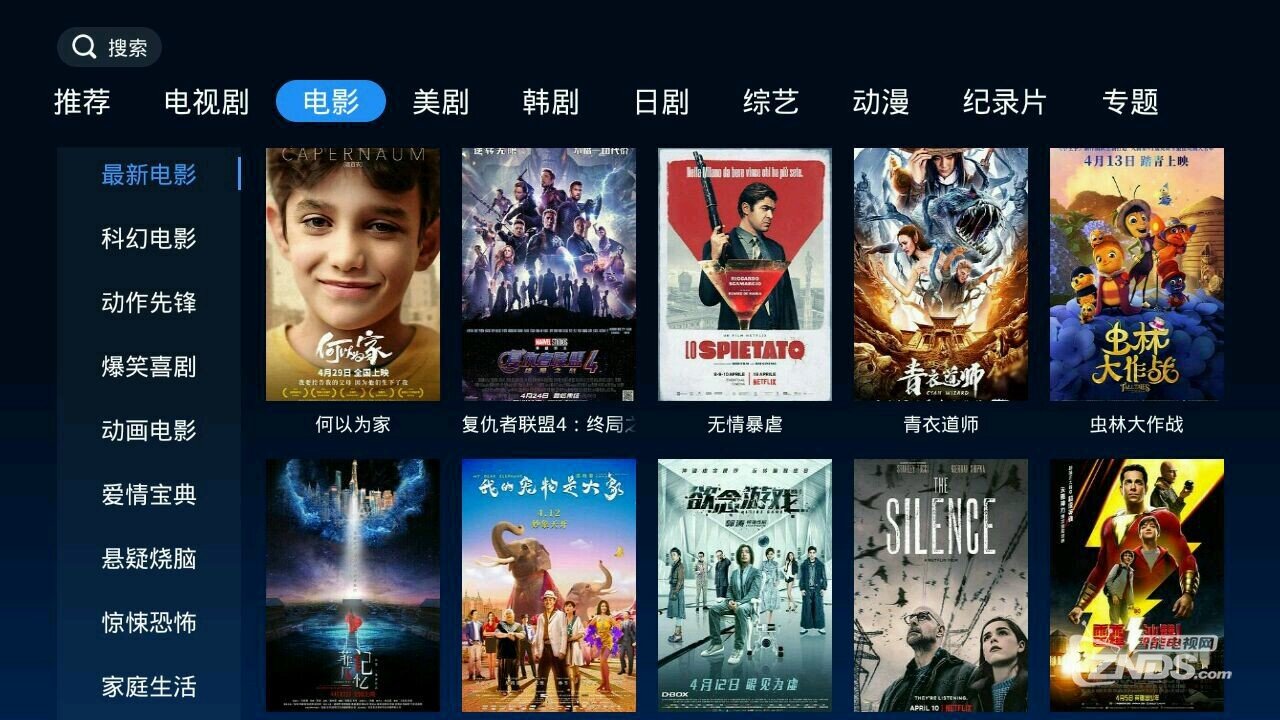Switch to the 推荐 tab
1280x720 pixels.
pos(82,102)
